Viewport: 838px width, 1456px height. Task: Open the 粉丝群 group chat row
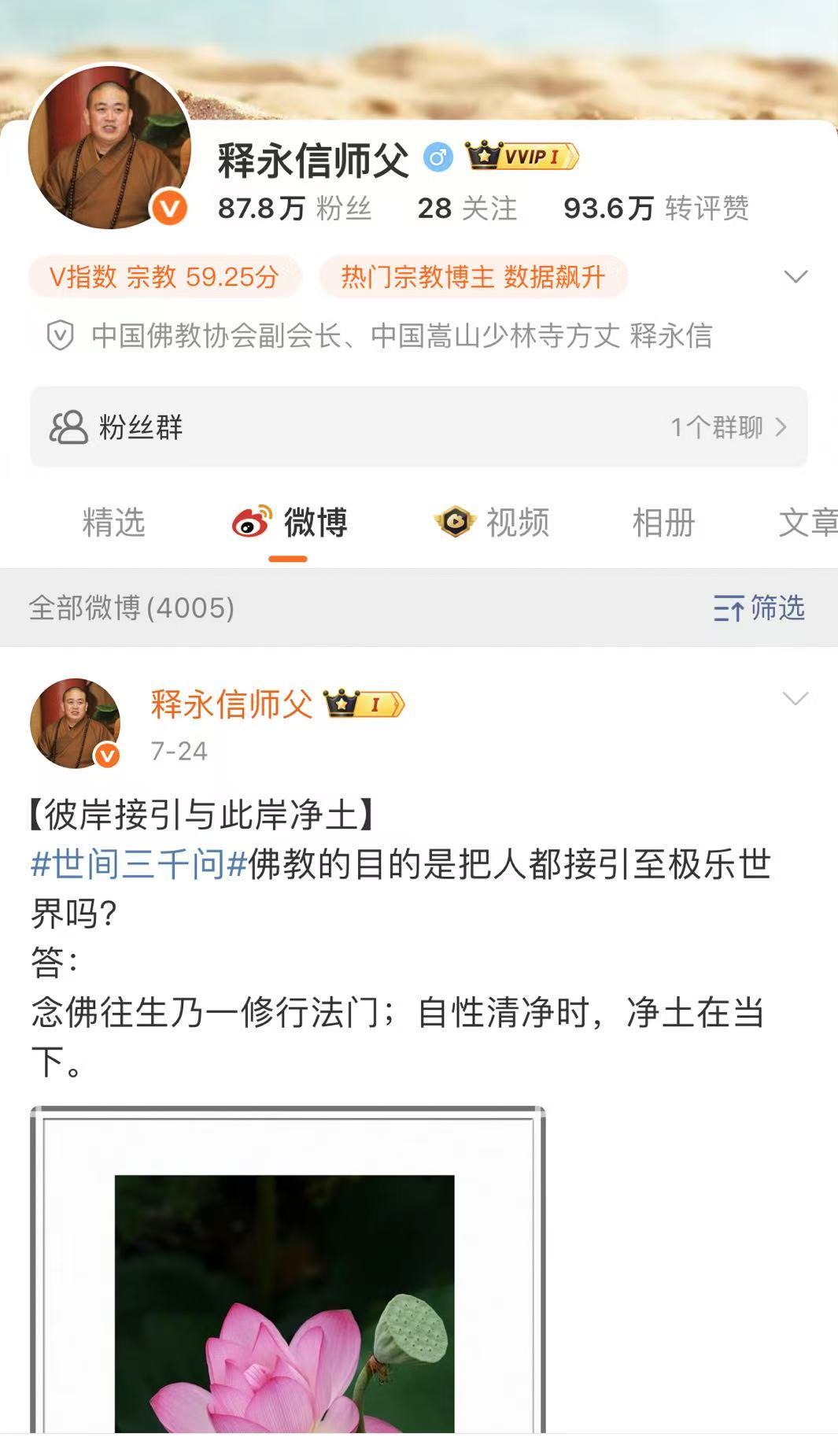pyautogui.click(x=419, y=427)
